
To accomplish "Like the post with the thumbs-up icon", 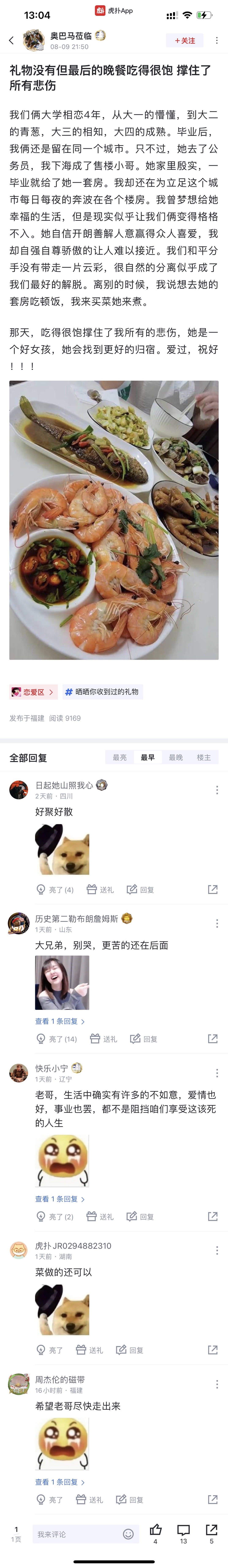I will pos(156,1530).
